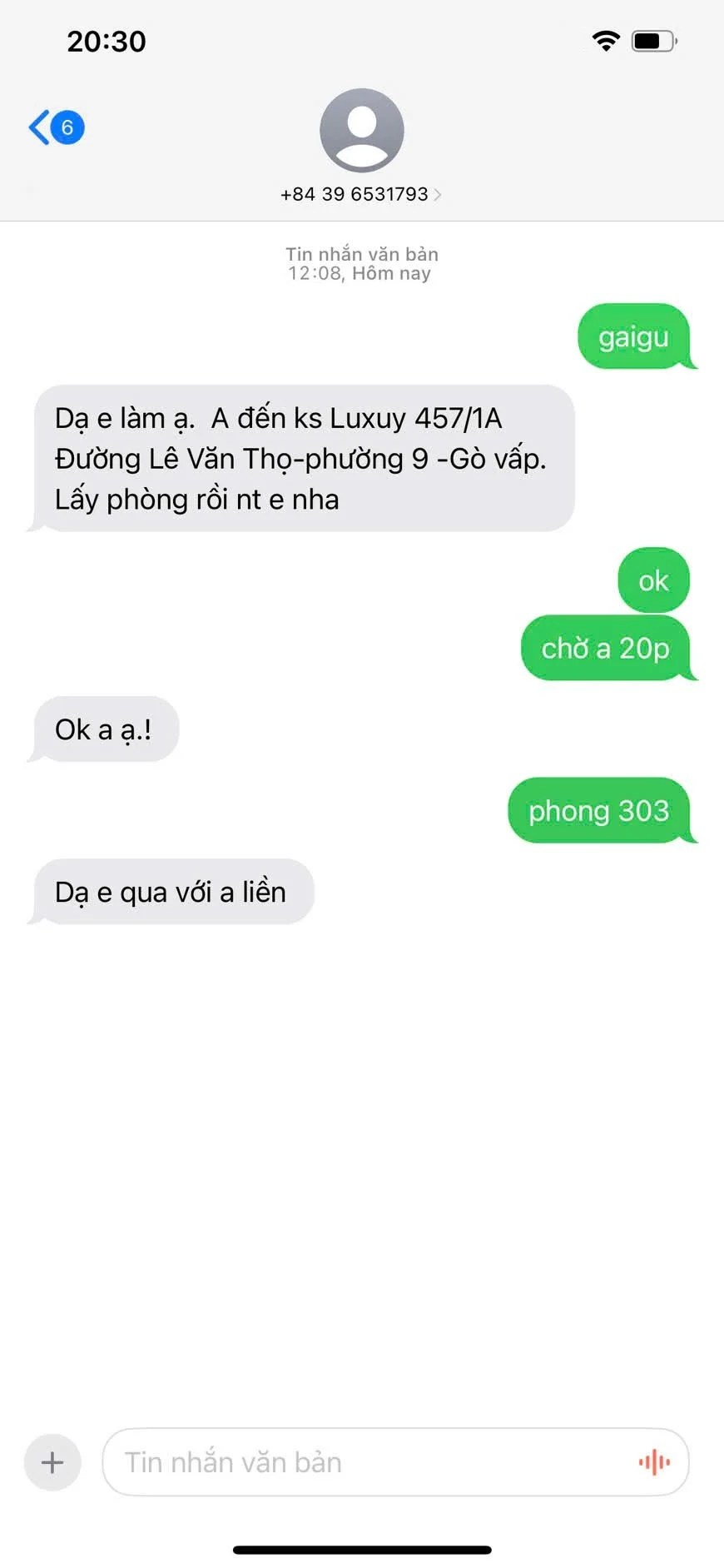Focus the Tin nhắn văn bản text field
Viewport: 724px width, 1568px height.
click(366, 1462)
